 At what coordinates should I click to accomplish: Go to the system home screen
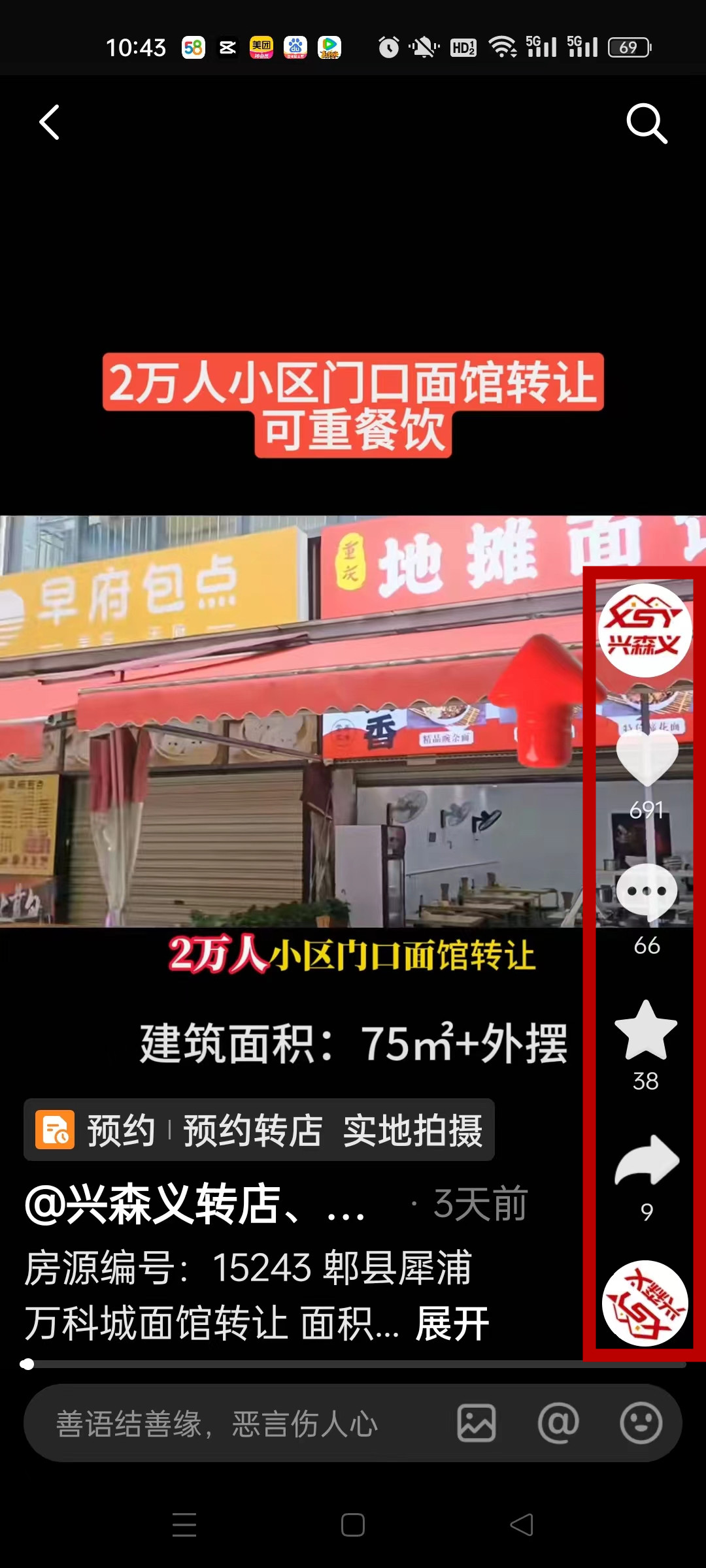(x=353, y=1525)
